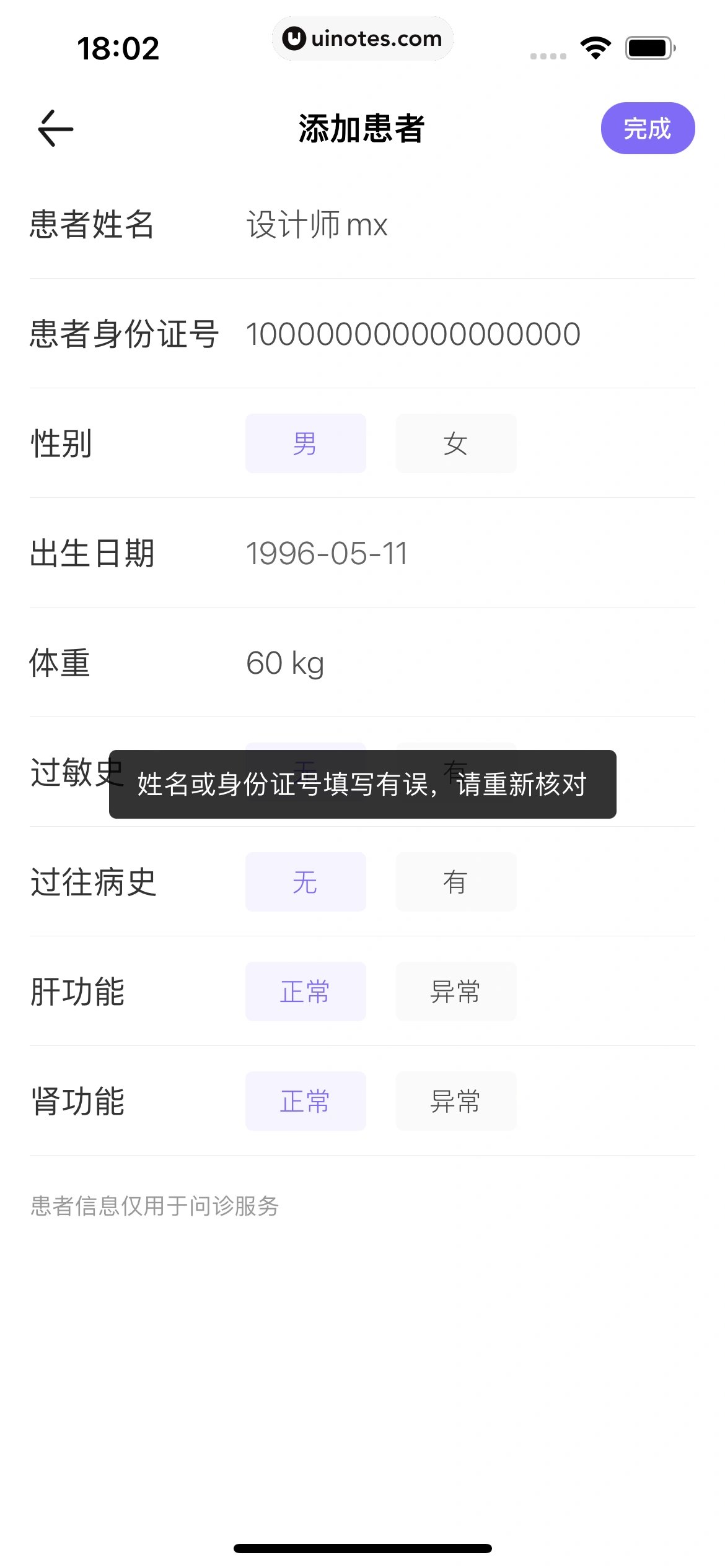Select 男 as the patient gender
This screenshot has height=1568, width=725.
pos(305,443)
